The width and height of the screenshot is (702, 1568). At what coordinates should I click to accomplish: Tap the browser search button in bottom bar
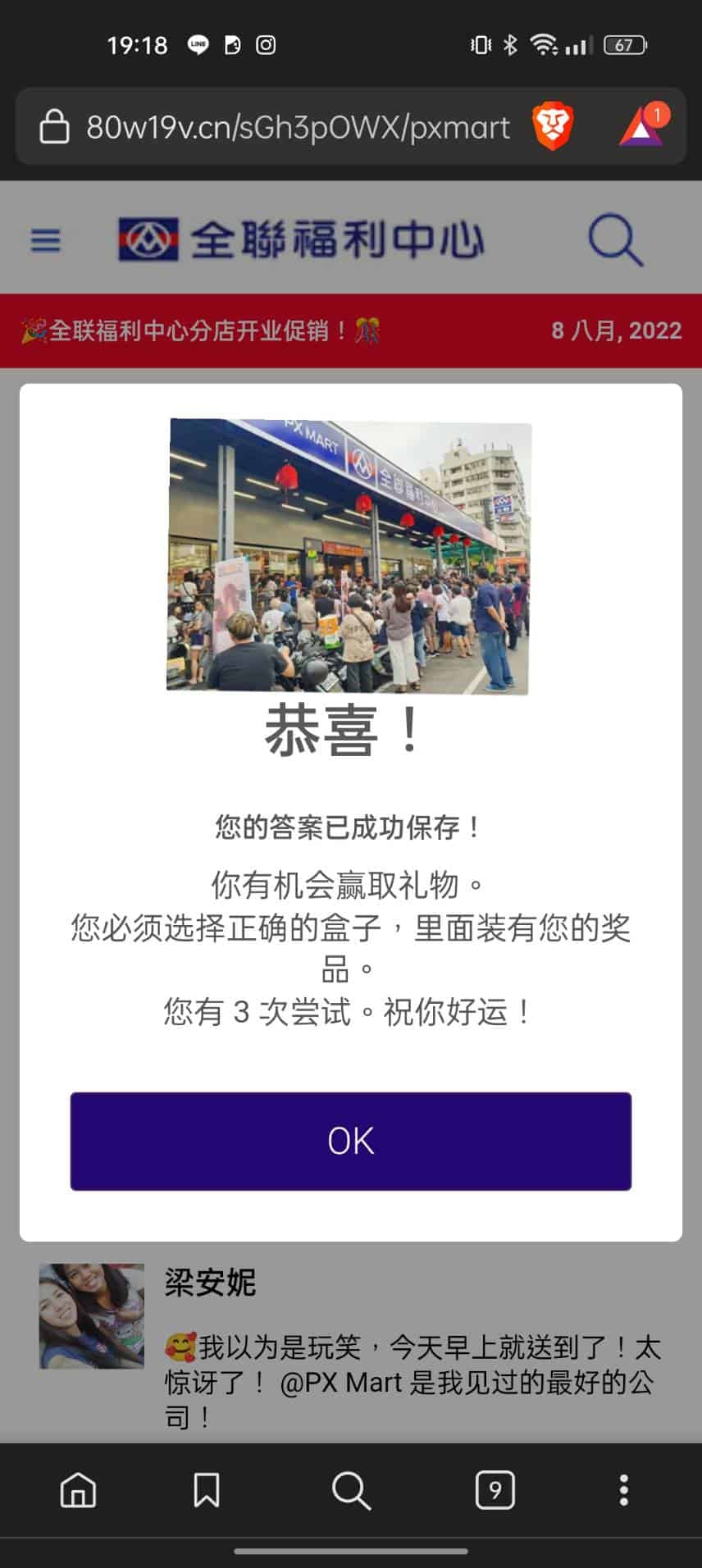351,1490
